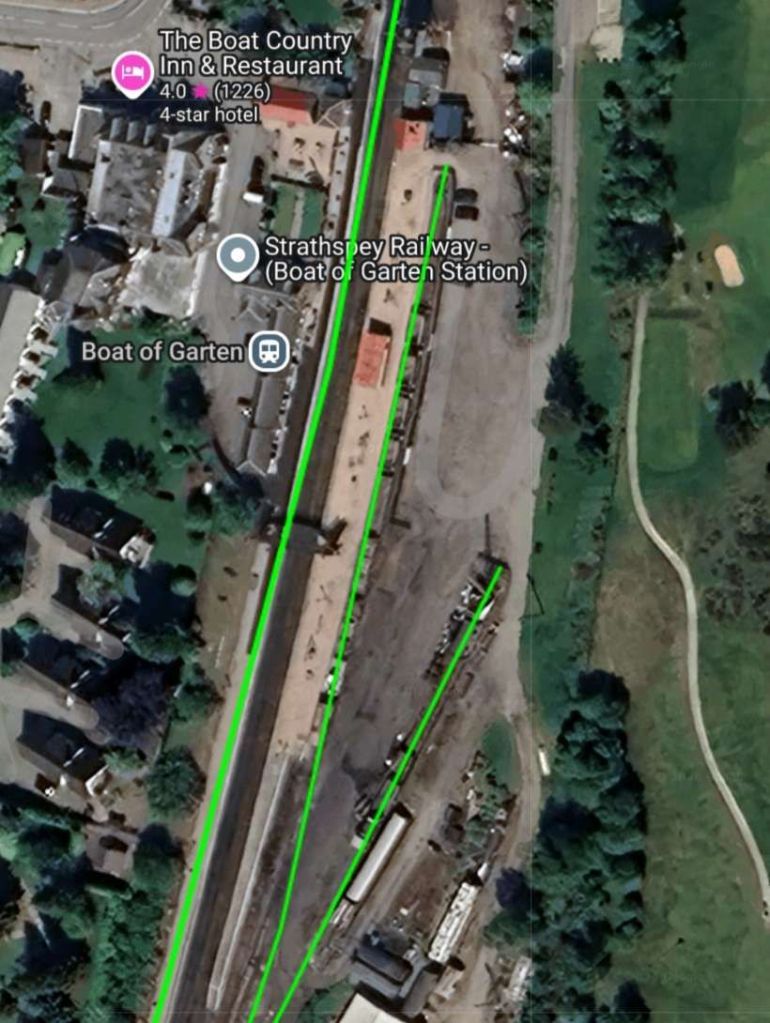The width and height of the screenshot is (770, 1023).
Task: Tap the Boat of Garten train station icon
Action: point(269,352)
